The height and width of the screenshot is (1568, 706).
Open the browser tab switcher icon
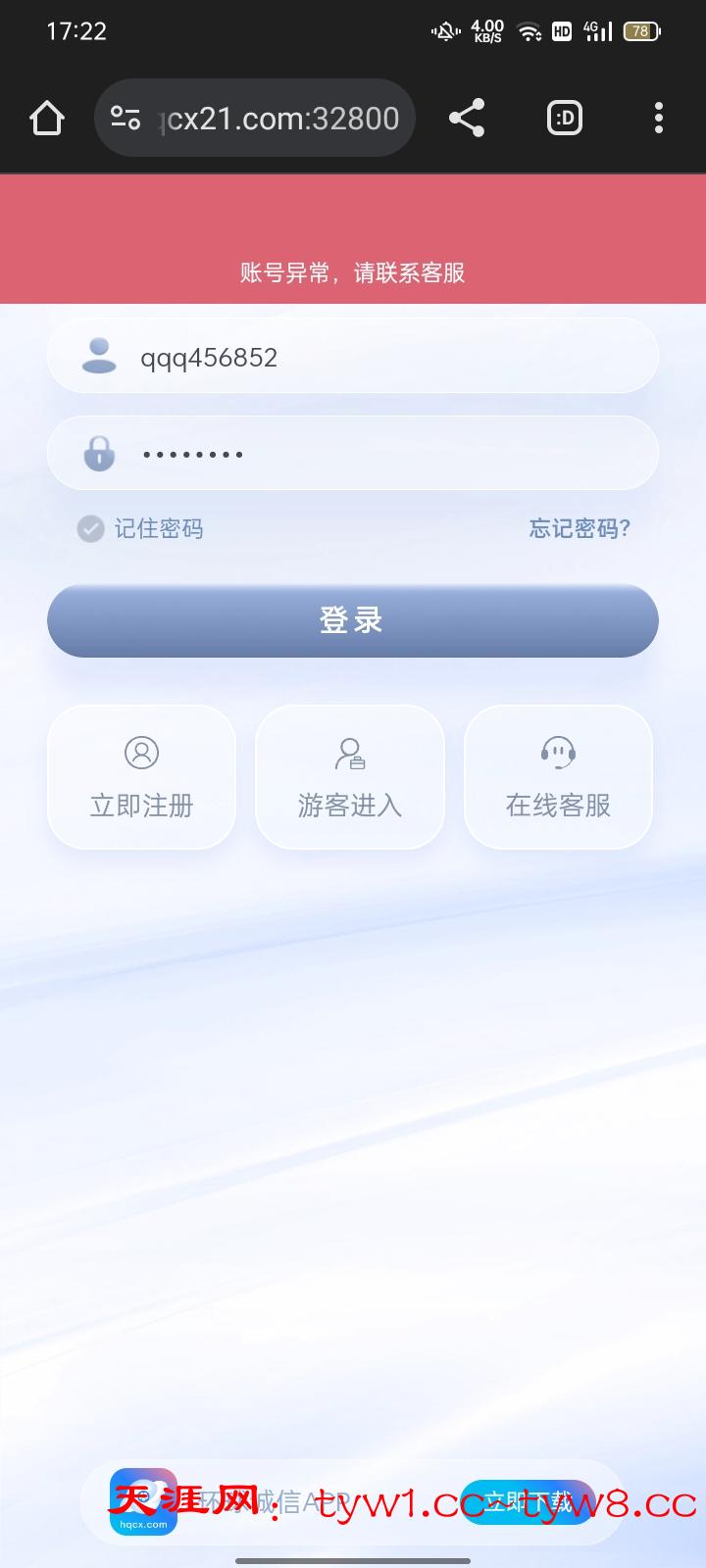click(x=564, y=118)
